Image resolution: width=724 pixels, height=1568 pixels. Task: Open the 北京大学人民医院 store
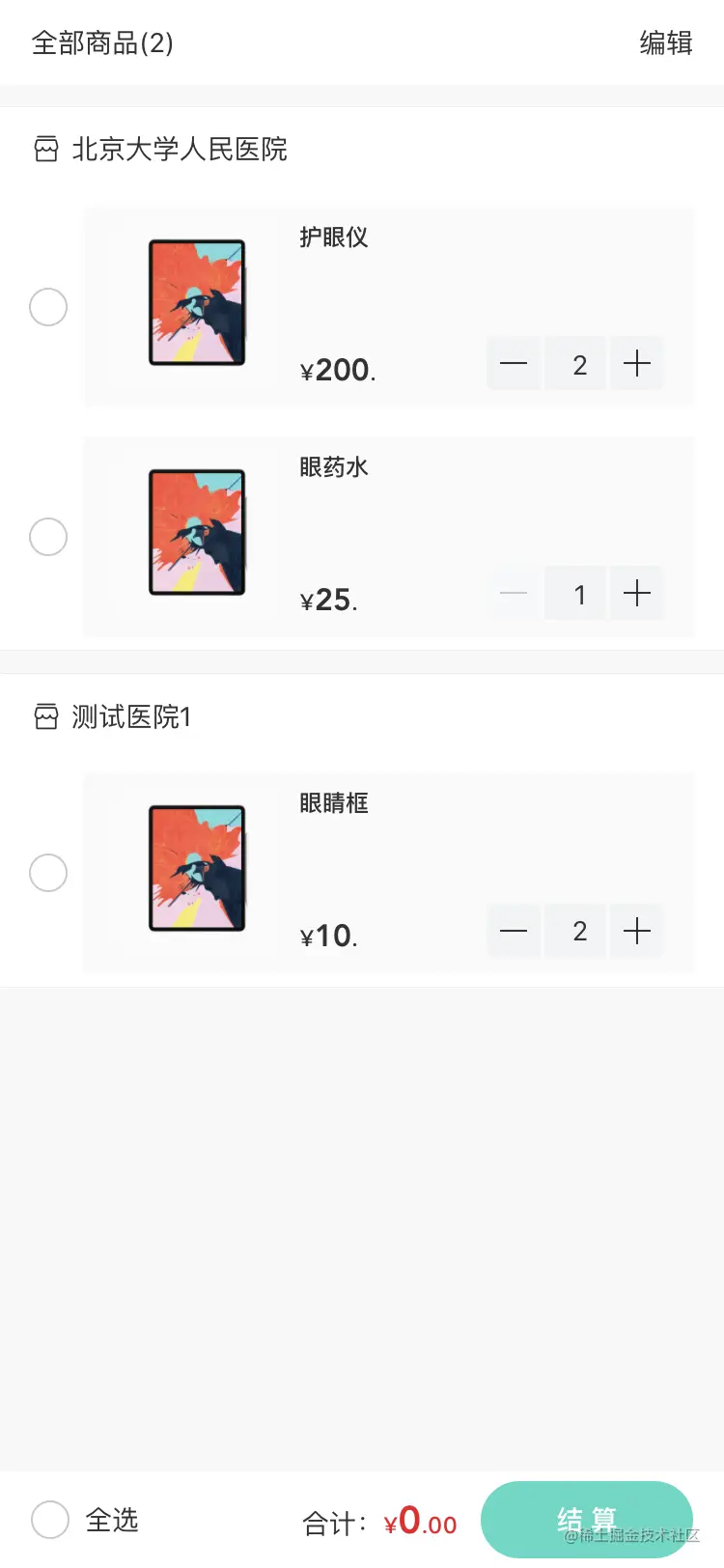click(x=180, y=150)
